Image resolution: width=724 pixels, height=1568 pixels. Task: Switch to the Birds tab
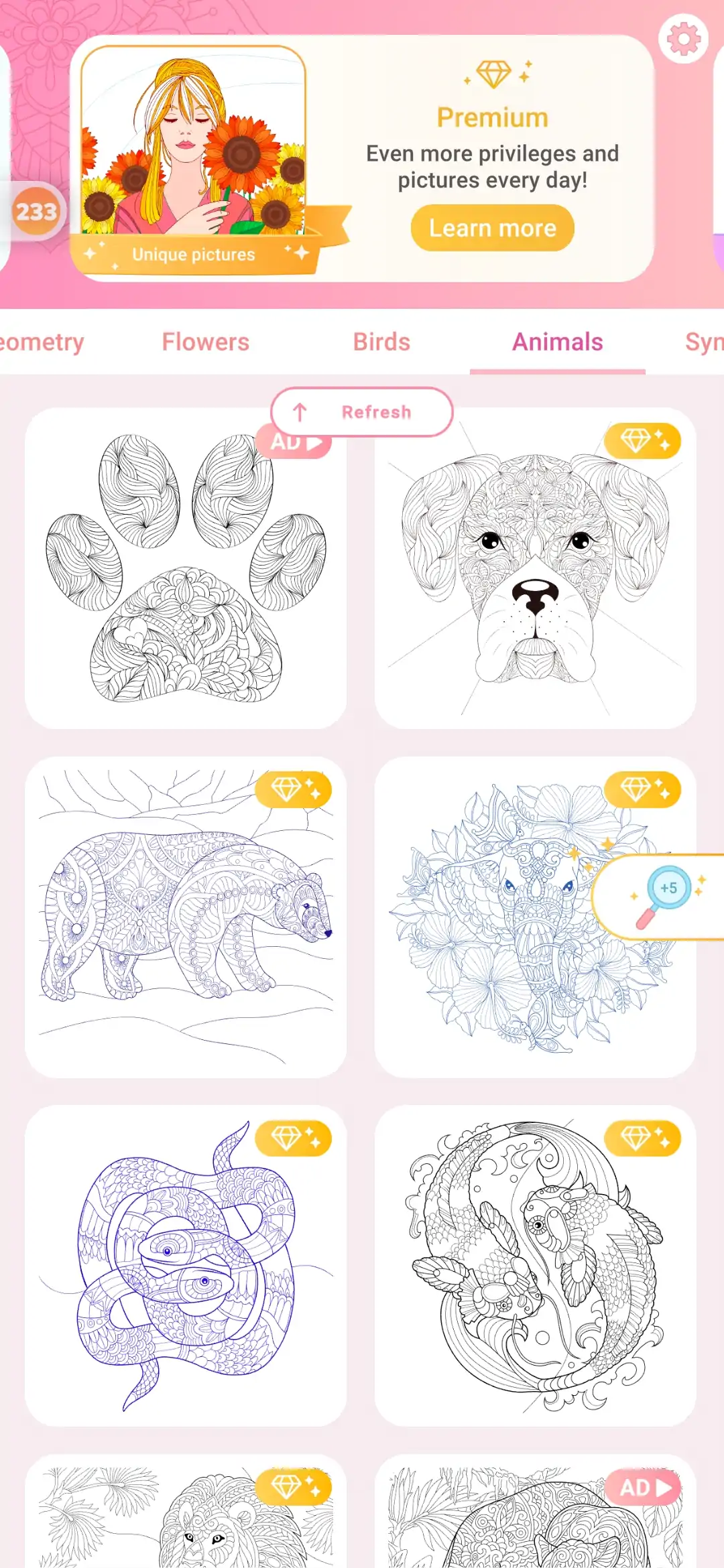(x=381, y=342)
